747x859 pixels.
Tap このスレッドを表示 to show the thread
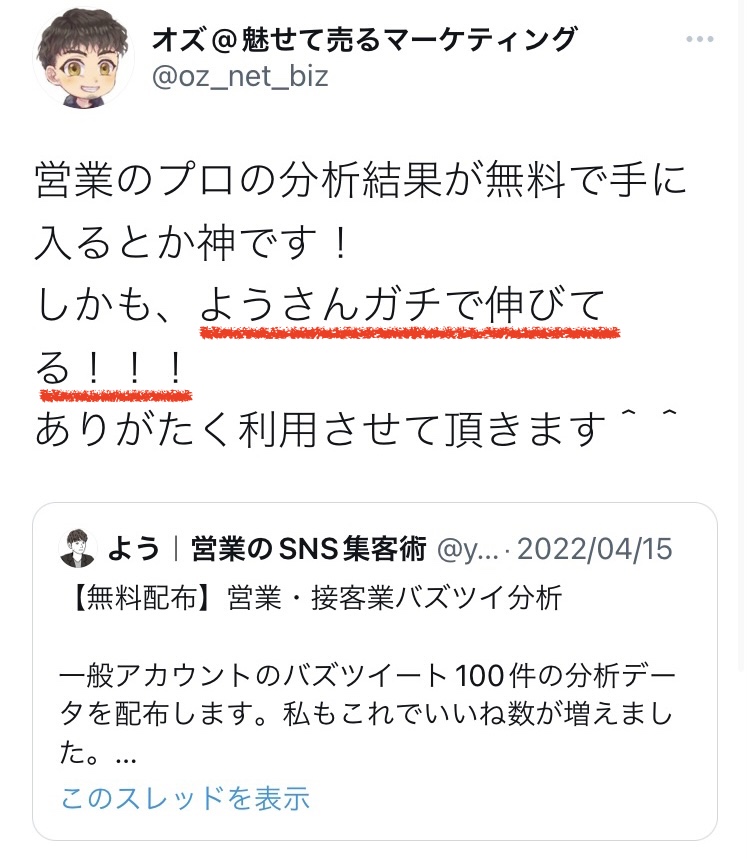(185, 797)
